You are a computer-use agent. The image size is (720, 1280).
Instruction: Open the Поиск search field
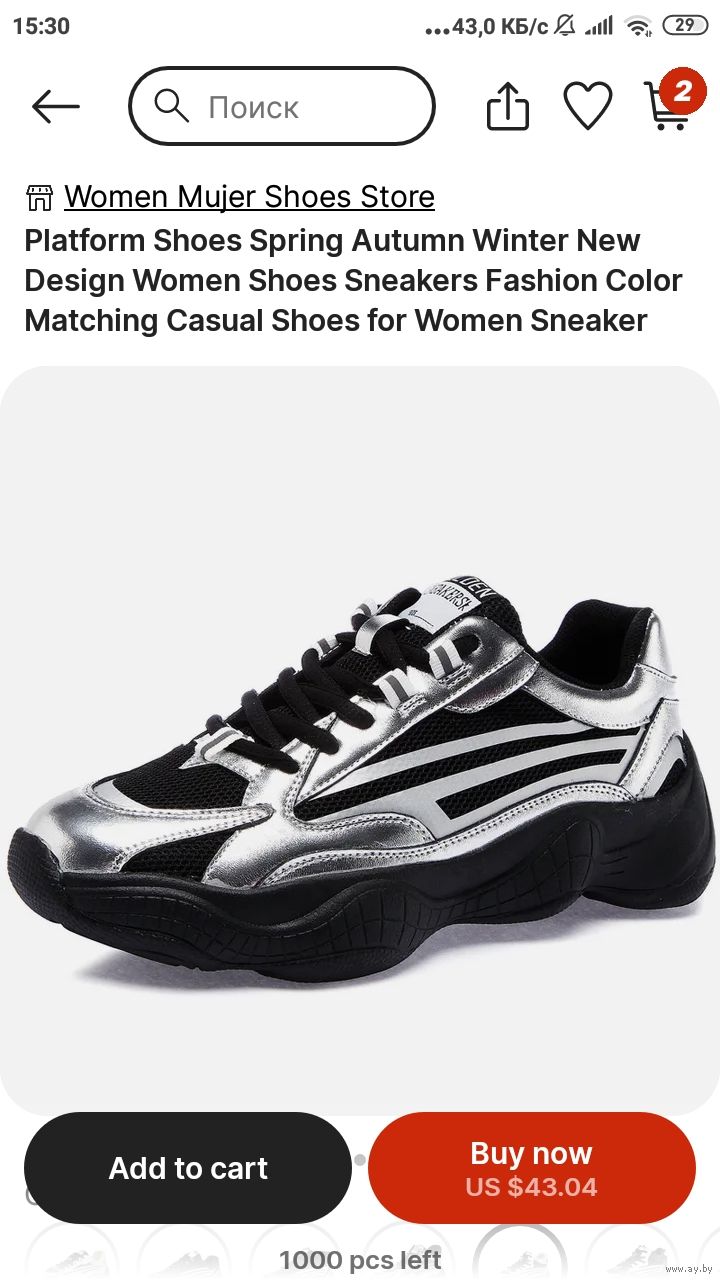[282, 106]
